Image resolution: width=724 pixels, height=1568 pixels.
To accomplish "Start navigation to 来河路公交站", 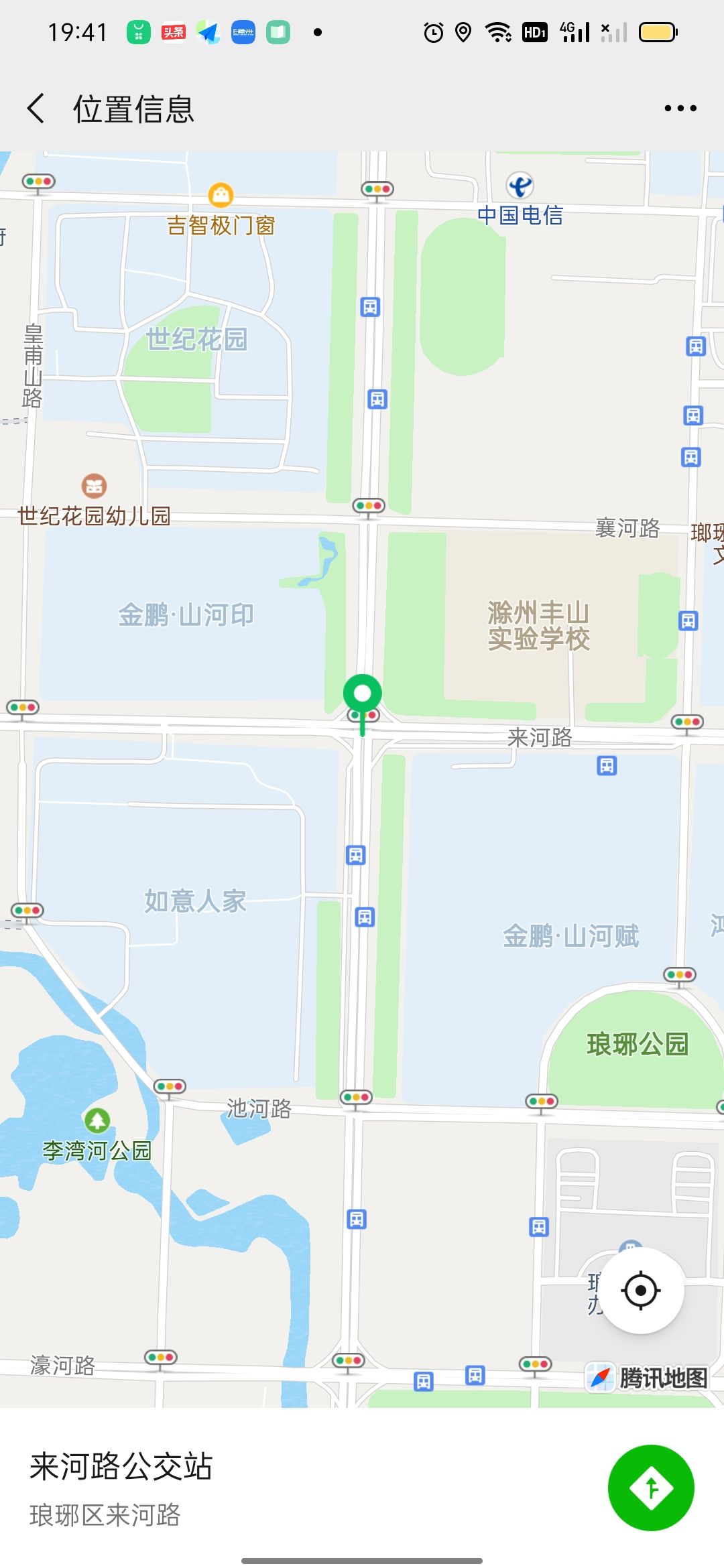I will tap(650, 1488).
